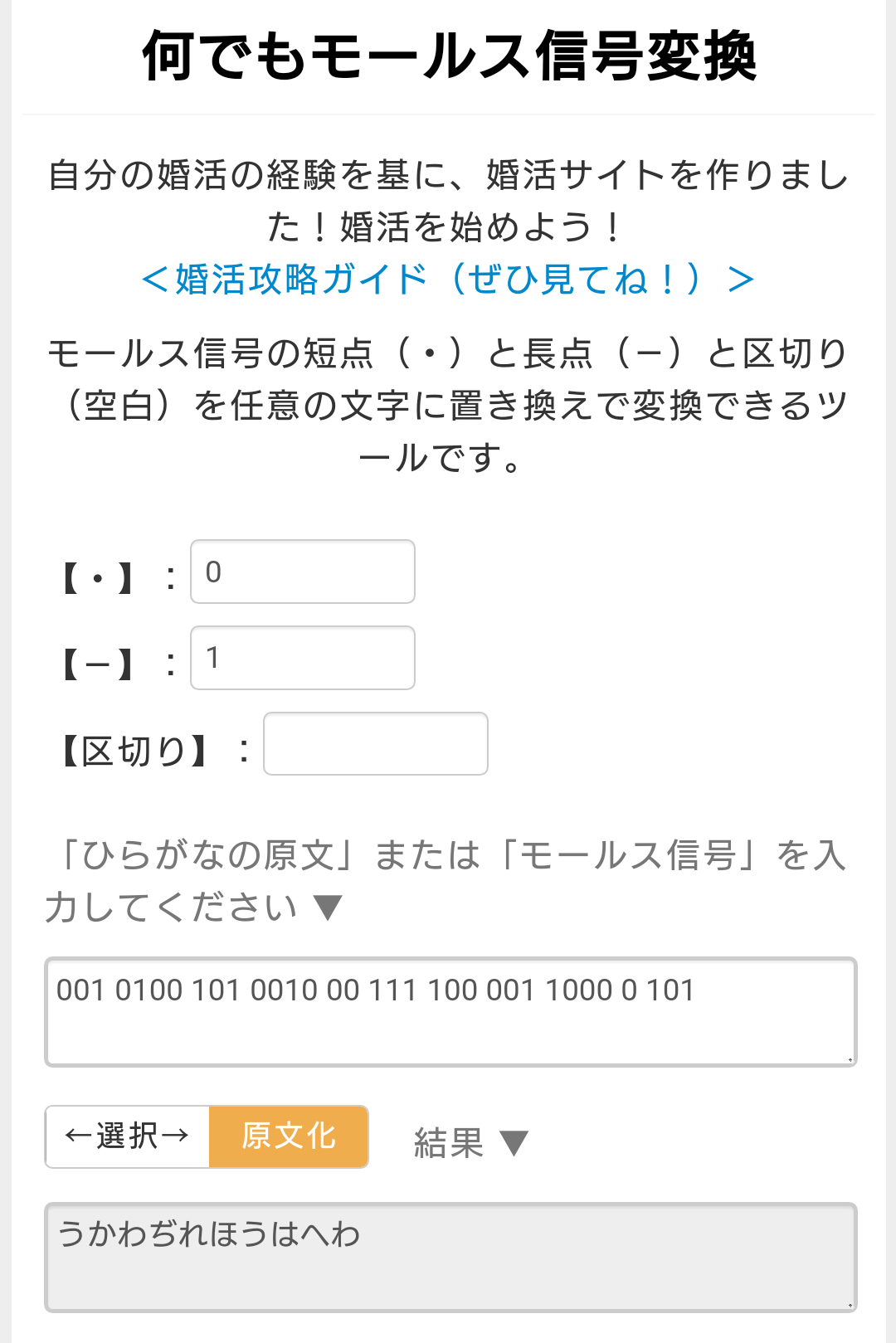Viewport: 896px width, 1343px height.
Task: Tap the Morse code input text area
Action: tap(450, 1012)
